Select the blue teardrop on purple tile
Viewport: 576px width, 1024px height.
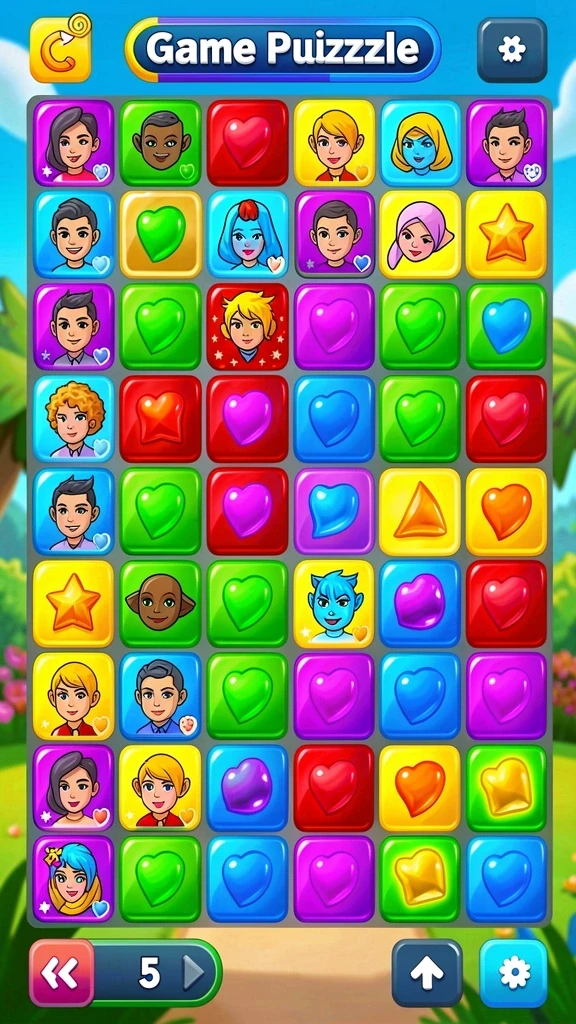(x=334, y=511)
